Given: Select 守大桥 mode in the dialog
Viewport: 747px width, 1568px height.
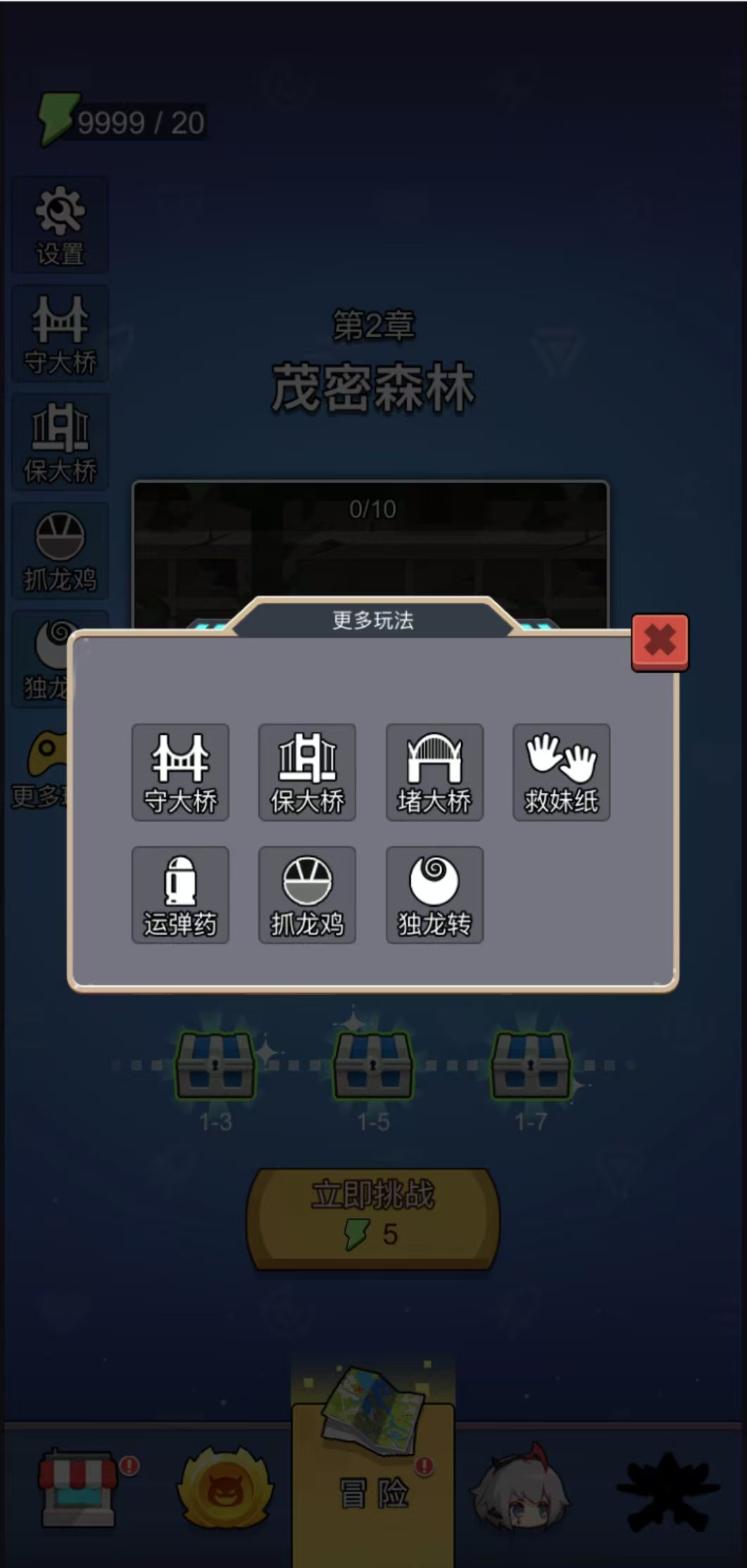Looking at the screenshot, I should click(x=180, y=772).
